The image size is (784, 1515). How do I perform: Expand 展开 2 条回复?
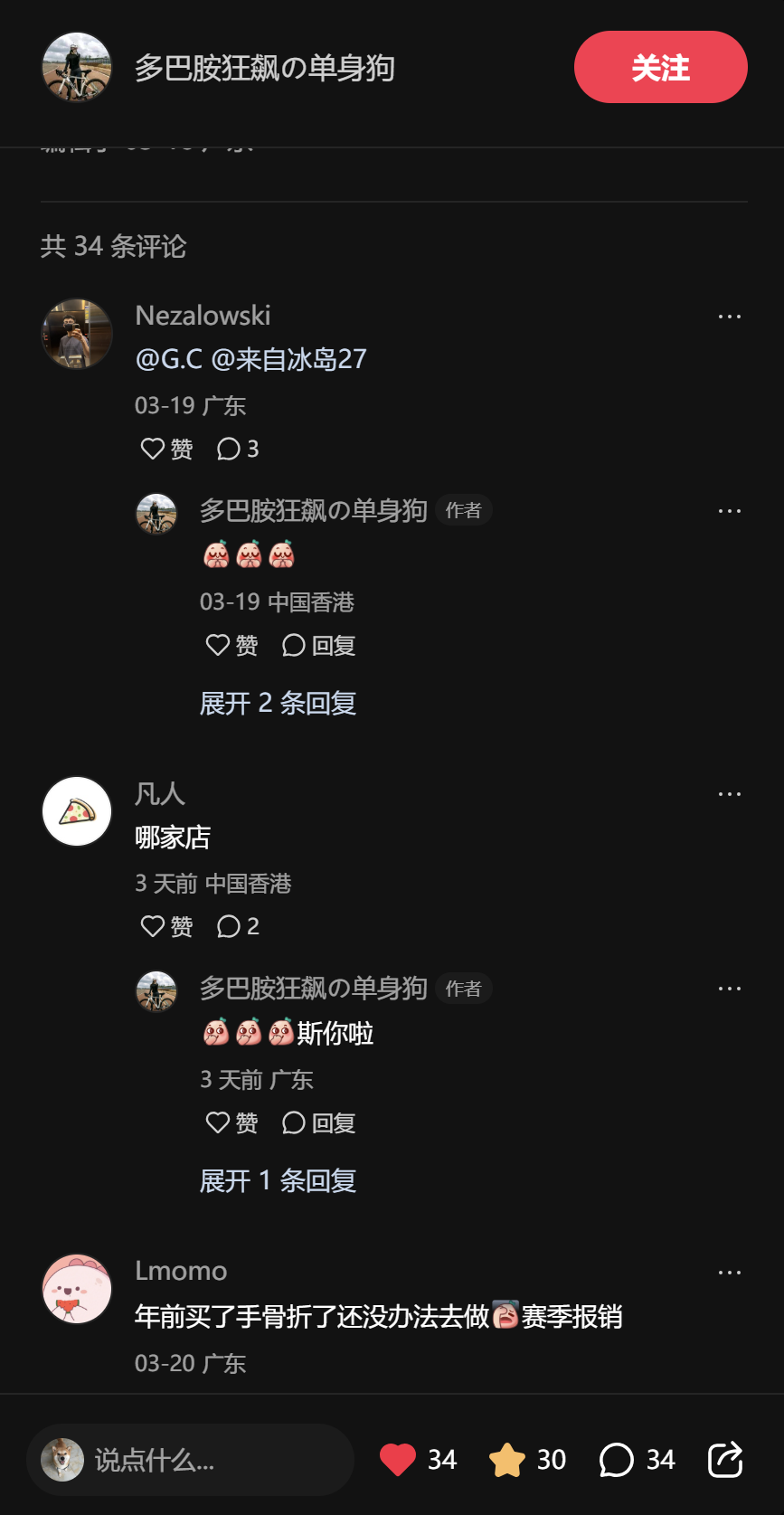(278, 703)
